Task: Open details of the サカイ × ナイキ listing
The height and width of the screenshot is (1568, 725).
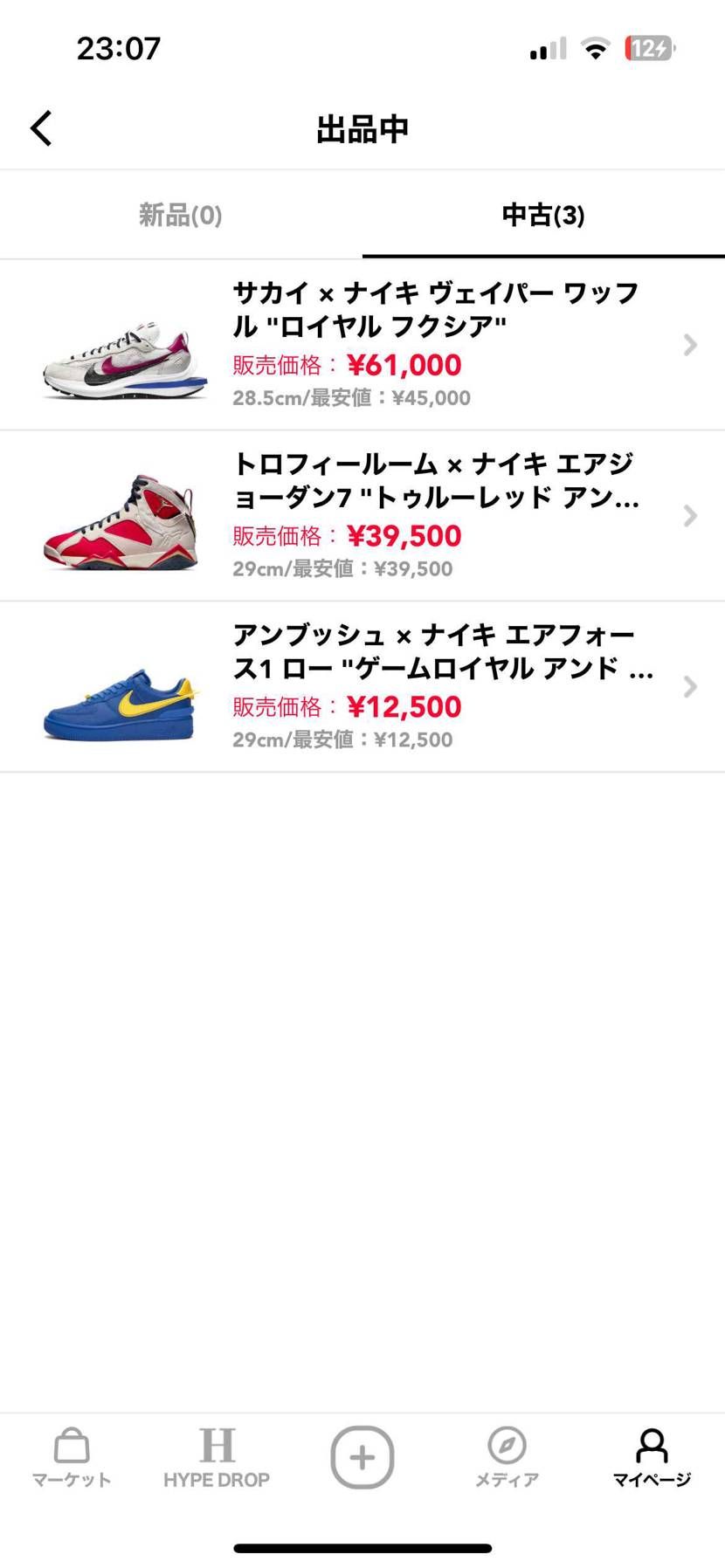Action: pos(690,345)
